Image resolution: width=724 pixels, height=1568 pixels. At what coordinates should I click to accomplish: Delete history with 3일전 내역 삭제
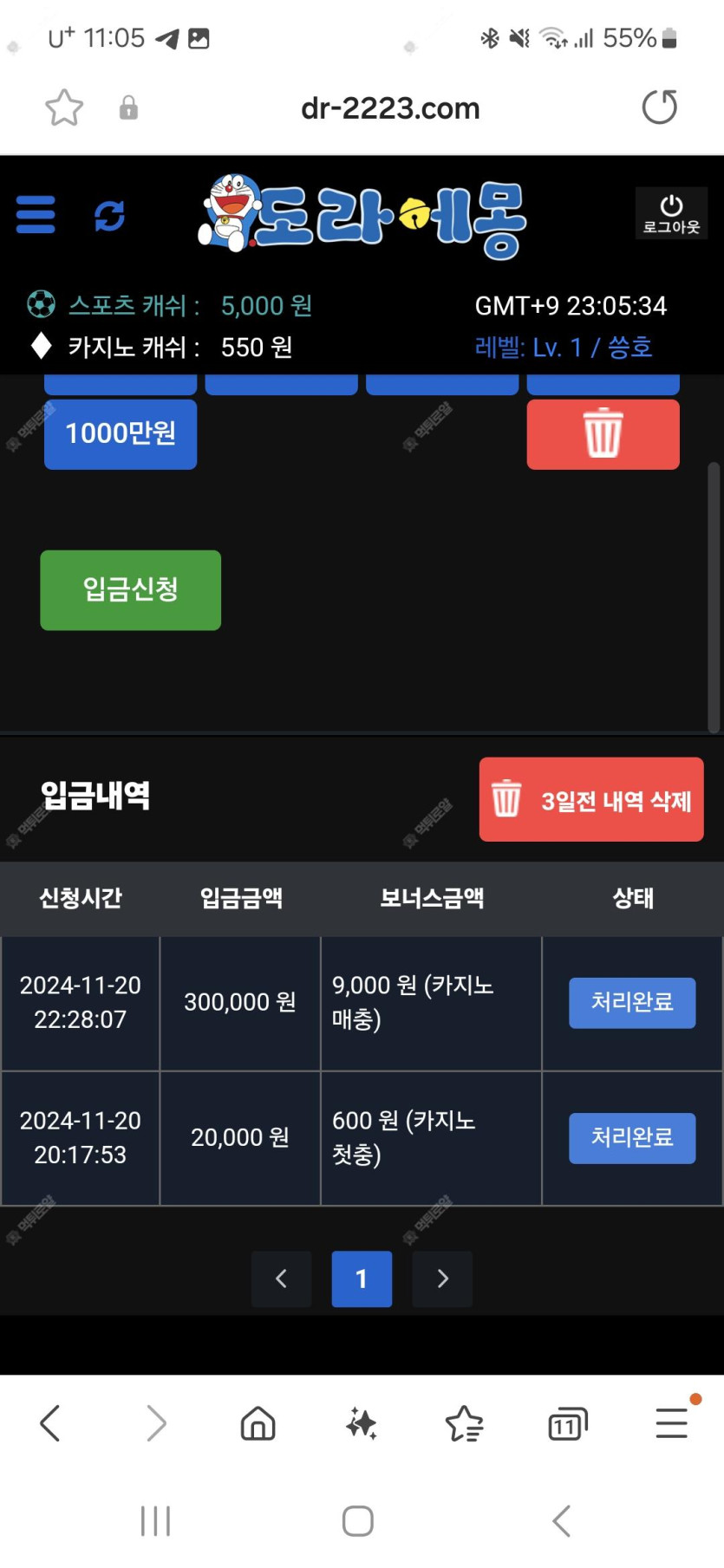pos(591,799)
